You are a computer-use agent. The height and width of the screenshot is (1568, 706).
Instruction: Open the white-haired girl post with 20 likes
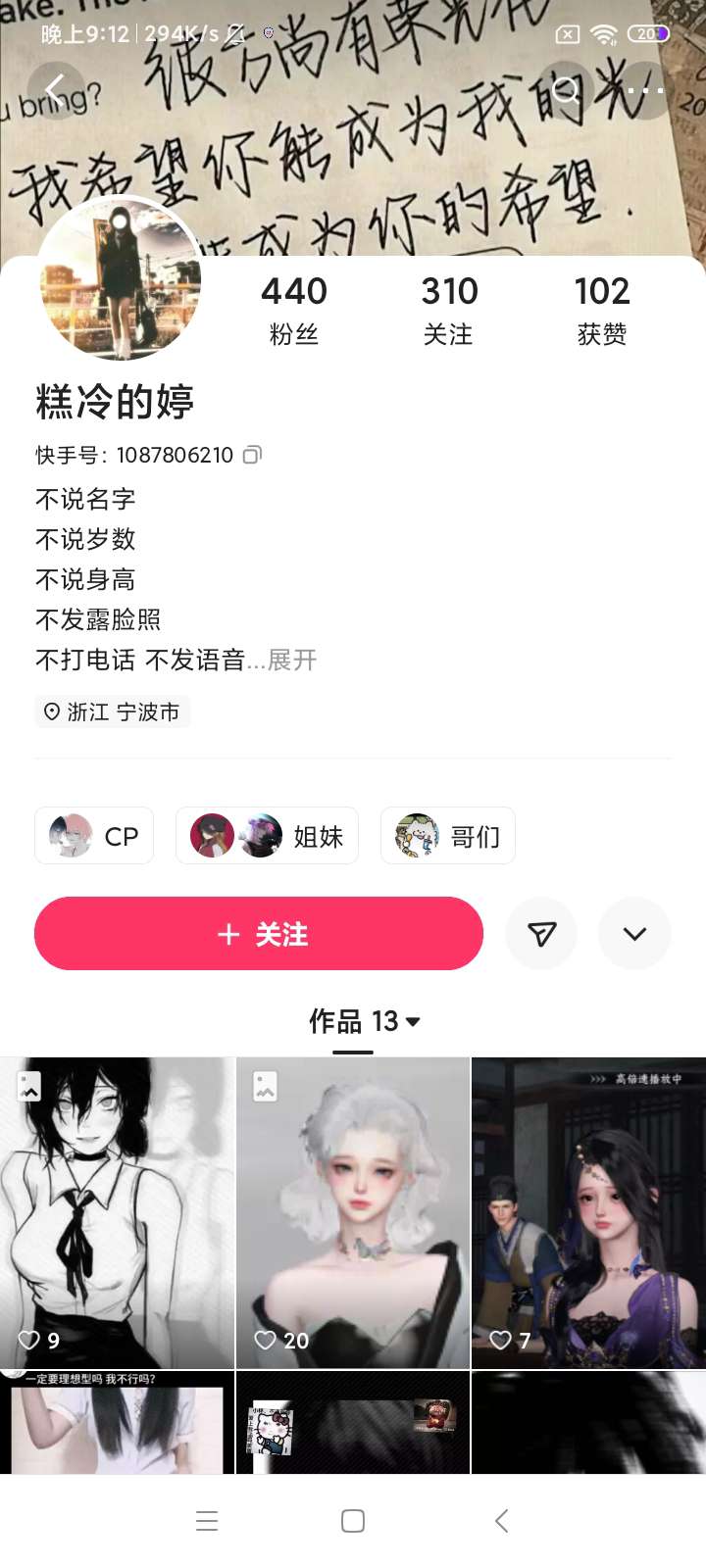click(x=353, y=1212)
